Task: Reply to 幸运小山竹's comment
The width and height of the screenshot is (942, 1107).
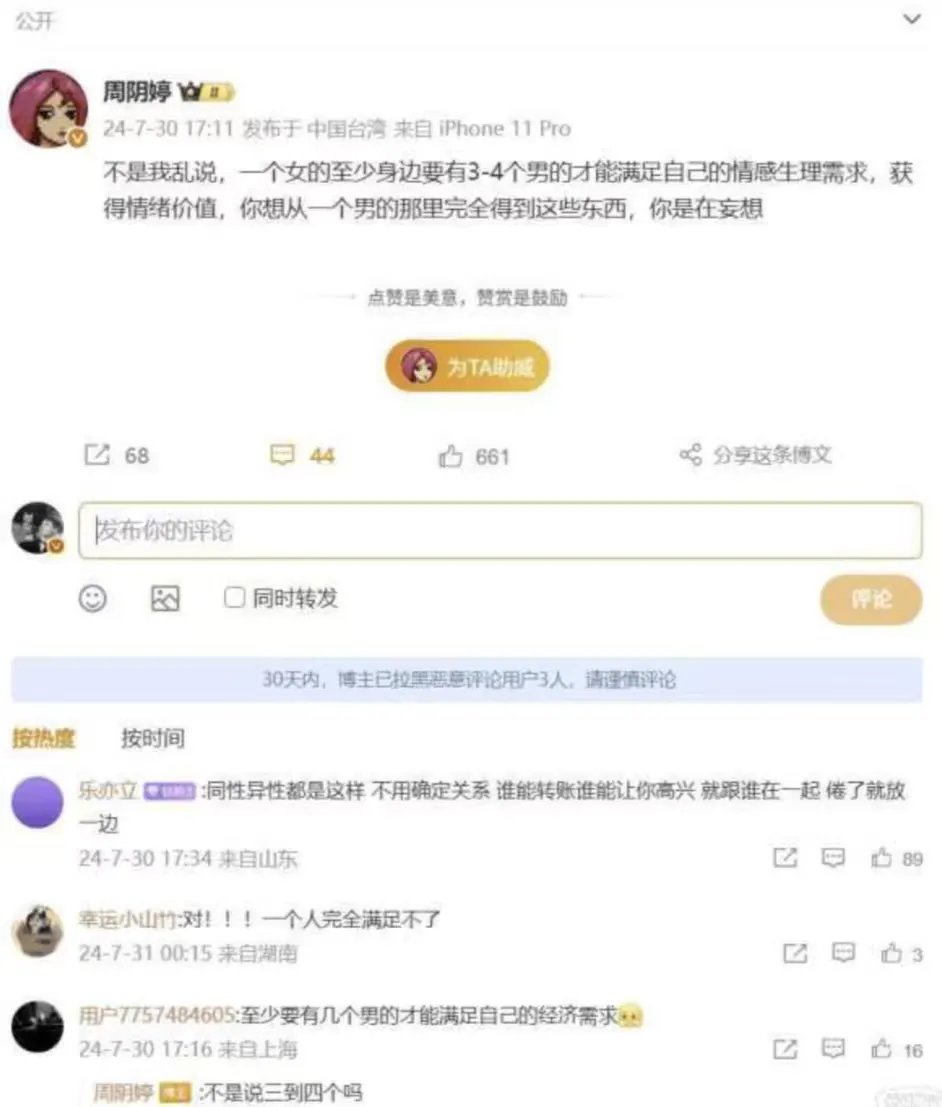Action: click(x=843, y=953)
